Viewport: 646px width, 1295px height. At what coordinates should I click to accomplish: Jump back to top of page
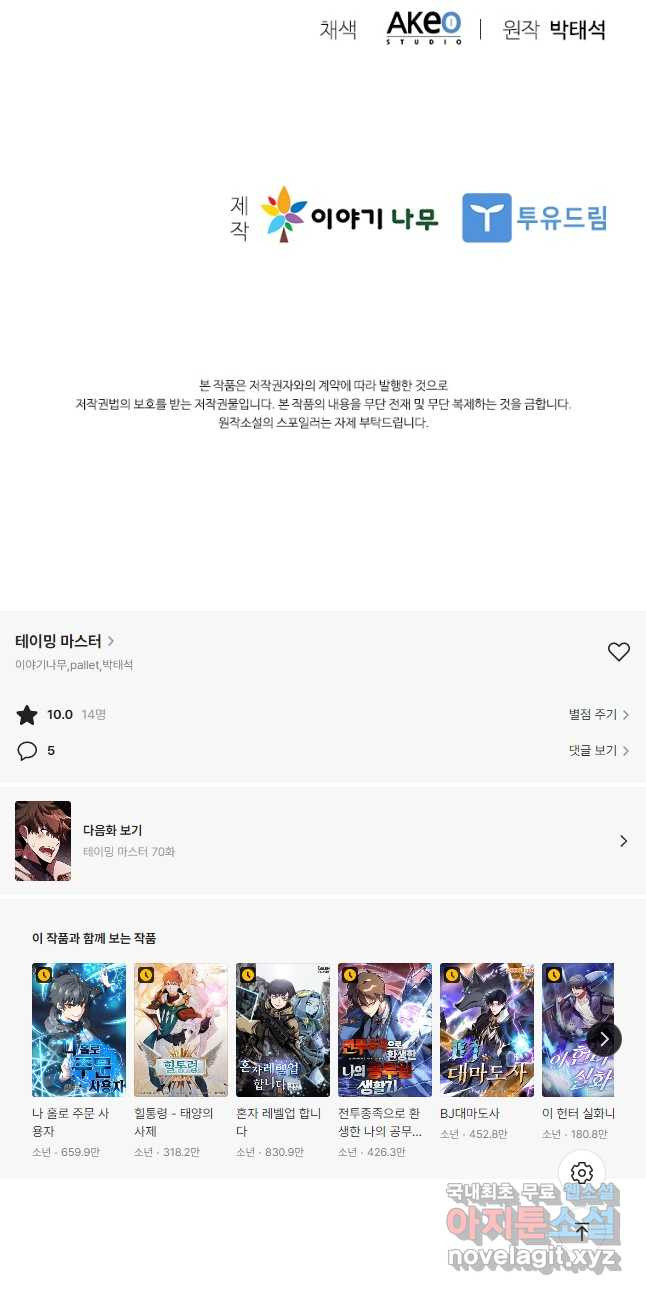[582, 1232]
